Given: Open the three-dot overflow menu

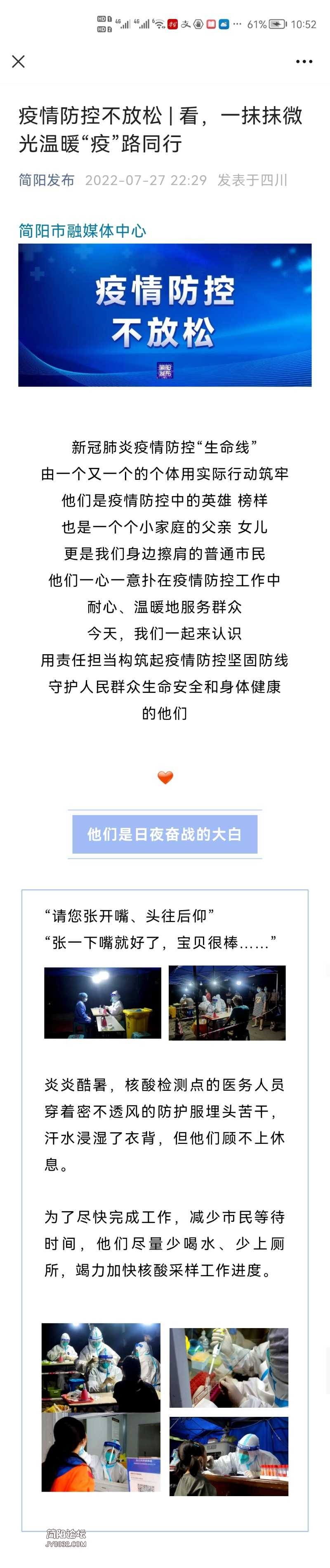Looking at the screenshot, I should [x=304, y=62].
